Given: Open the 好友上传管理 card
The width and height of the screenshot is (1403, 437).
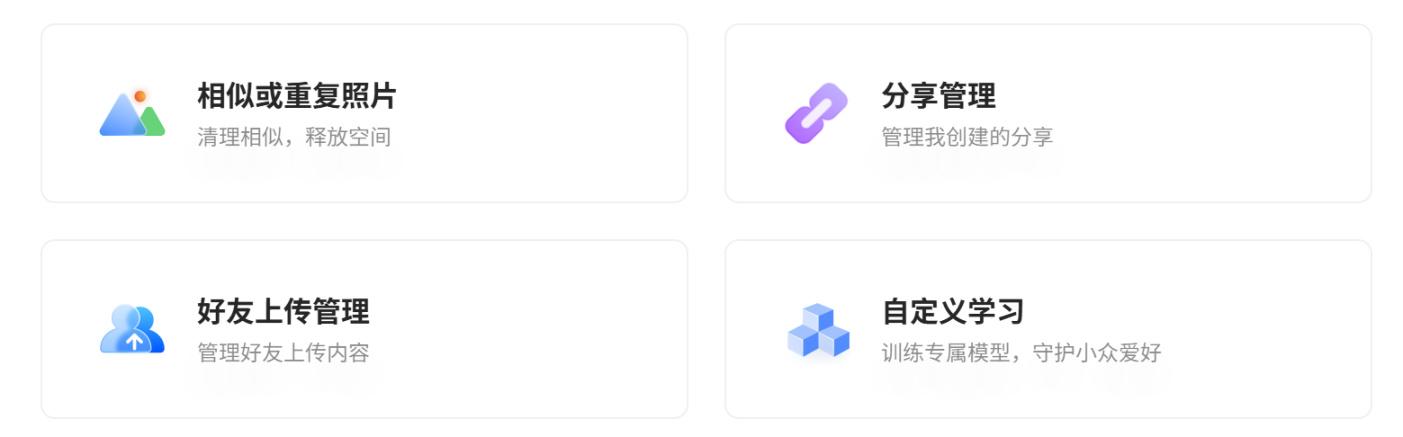Looking at the screenshot, I should click(364, 329).
